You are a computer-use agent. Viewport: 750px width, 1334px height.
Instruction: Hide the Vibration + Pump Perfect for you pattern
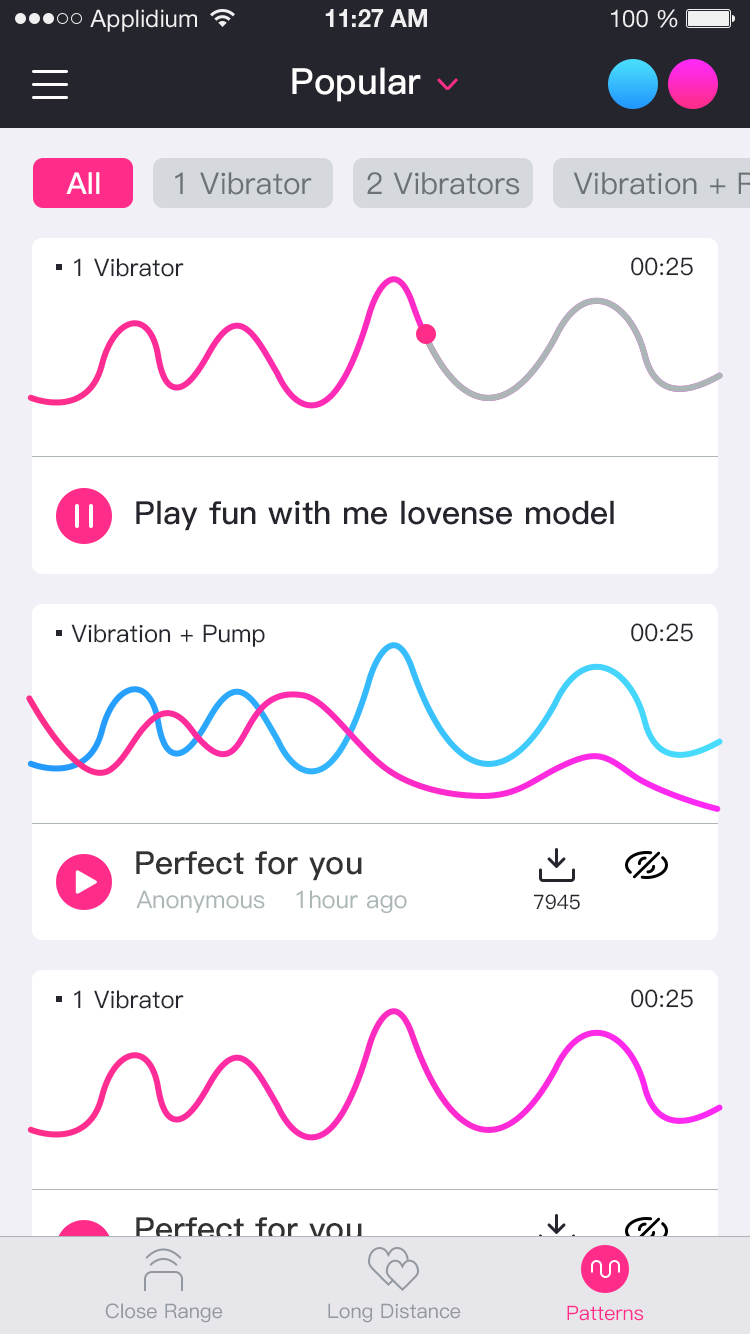pyautogui.click(x=646, y=864)
